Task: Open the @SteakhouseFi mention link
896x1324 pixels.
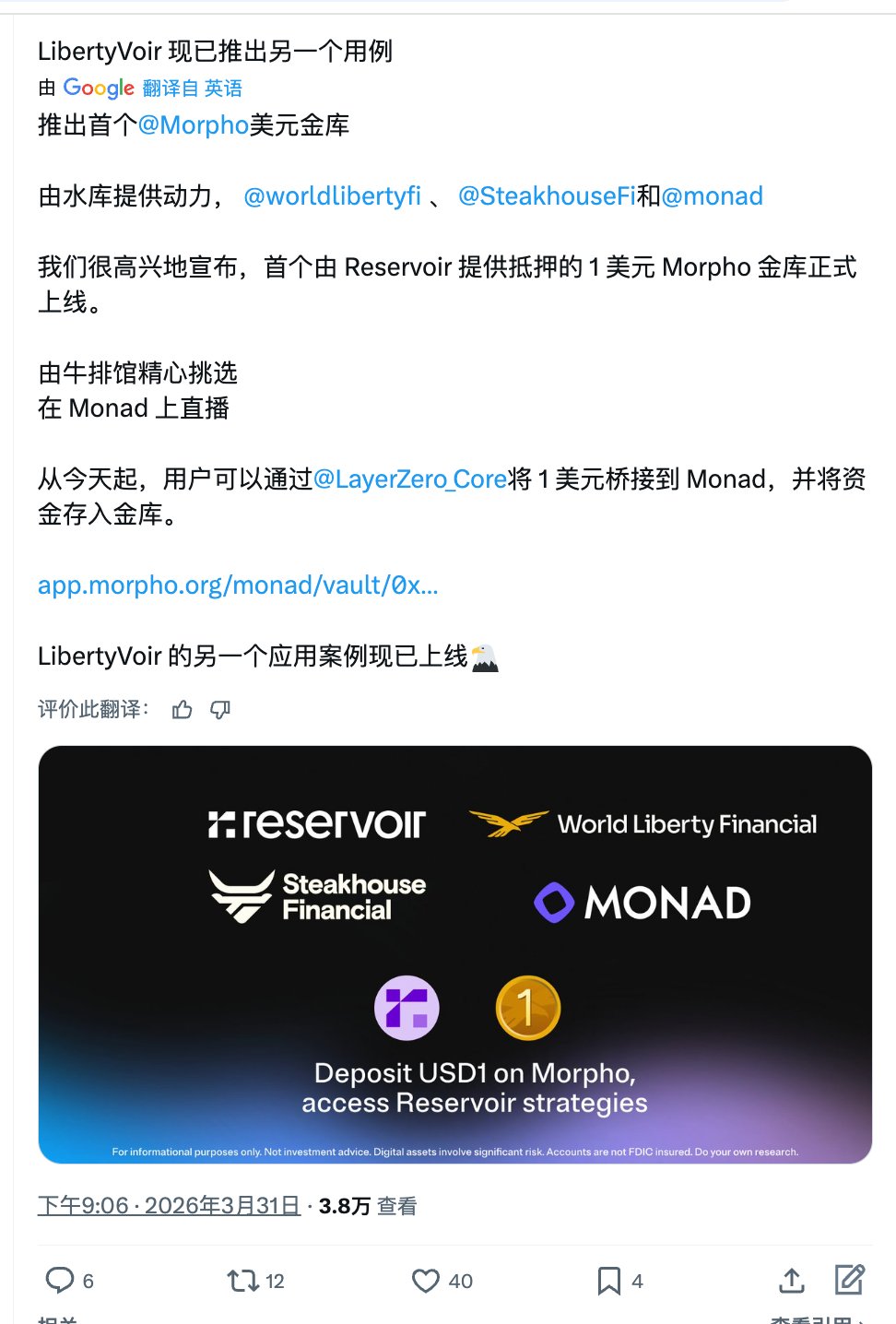Action: tap(547, 196)
